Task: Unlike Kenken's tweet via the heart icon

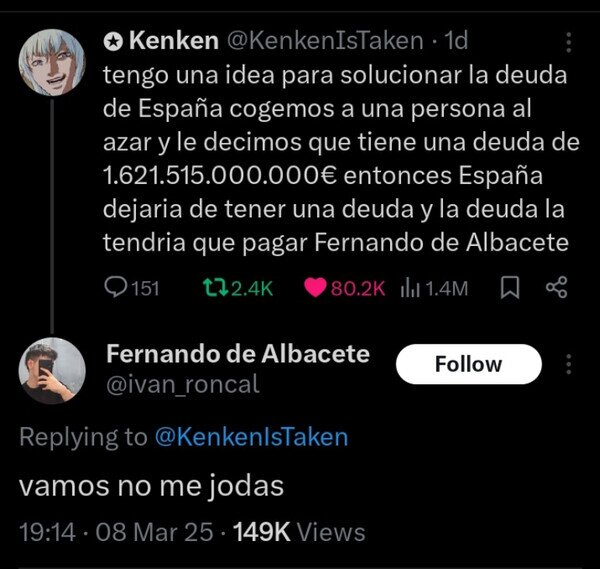Action: (x=315, y=288)
